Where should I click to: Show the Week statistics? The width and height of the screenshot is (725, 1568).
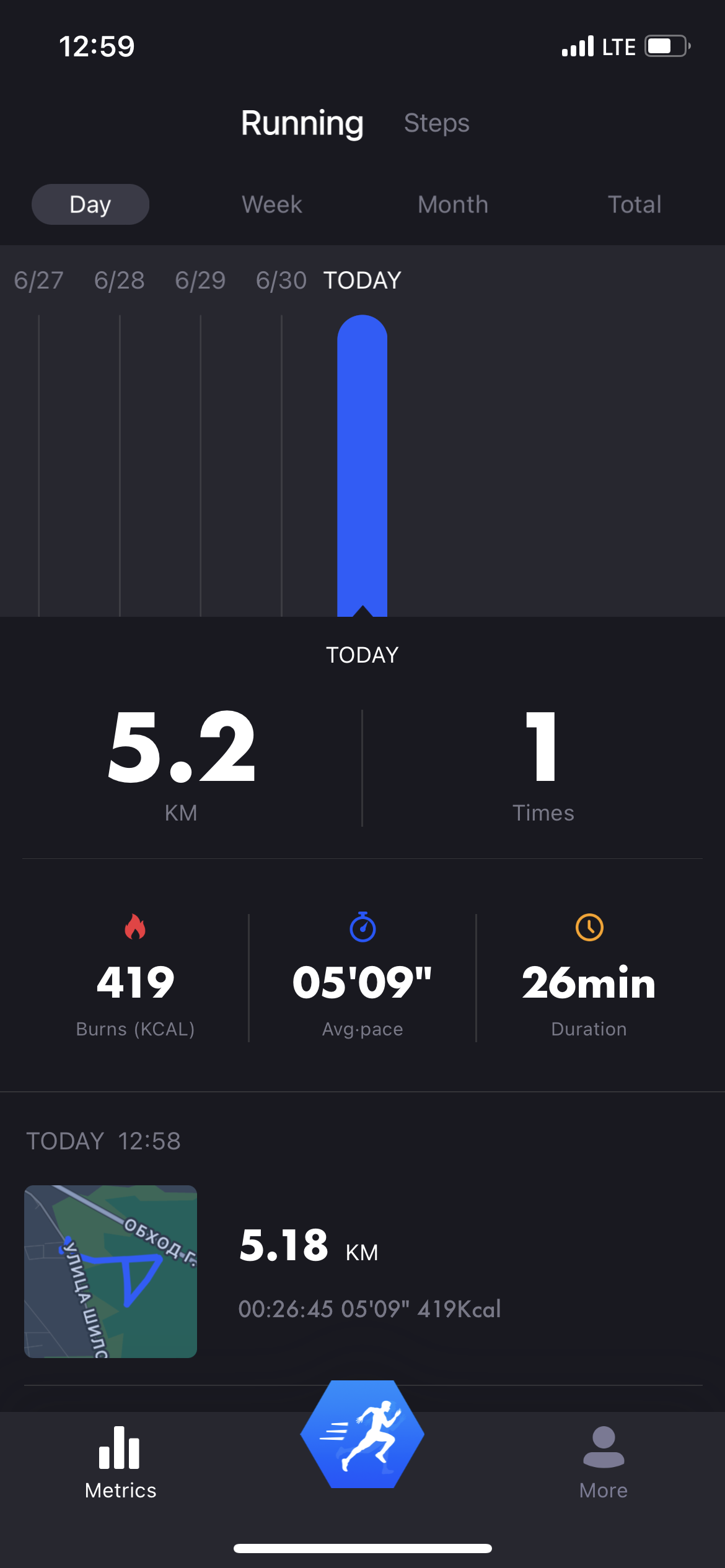click(x=271, y=204)
